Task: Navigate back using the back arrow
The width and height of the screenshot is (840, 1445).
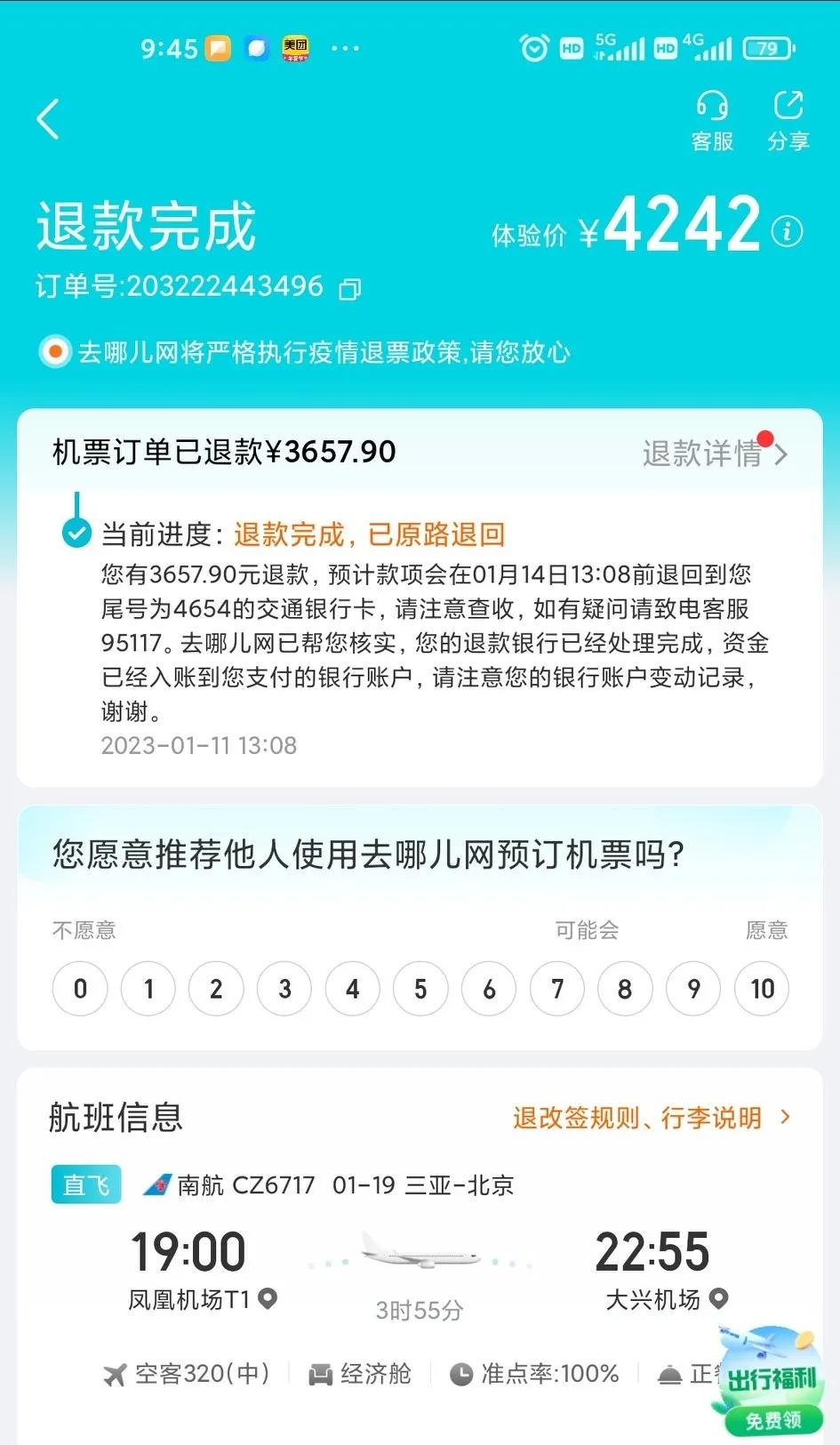Action: [x=49, y=118]
